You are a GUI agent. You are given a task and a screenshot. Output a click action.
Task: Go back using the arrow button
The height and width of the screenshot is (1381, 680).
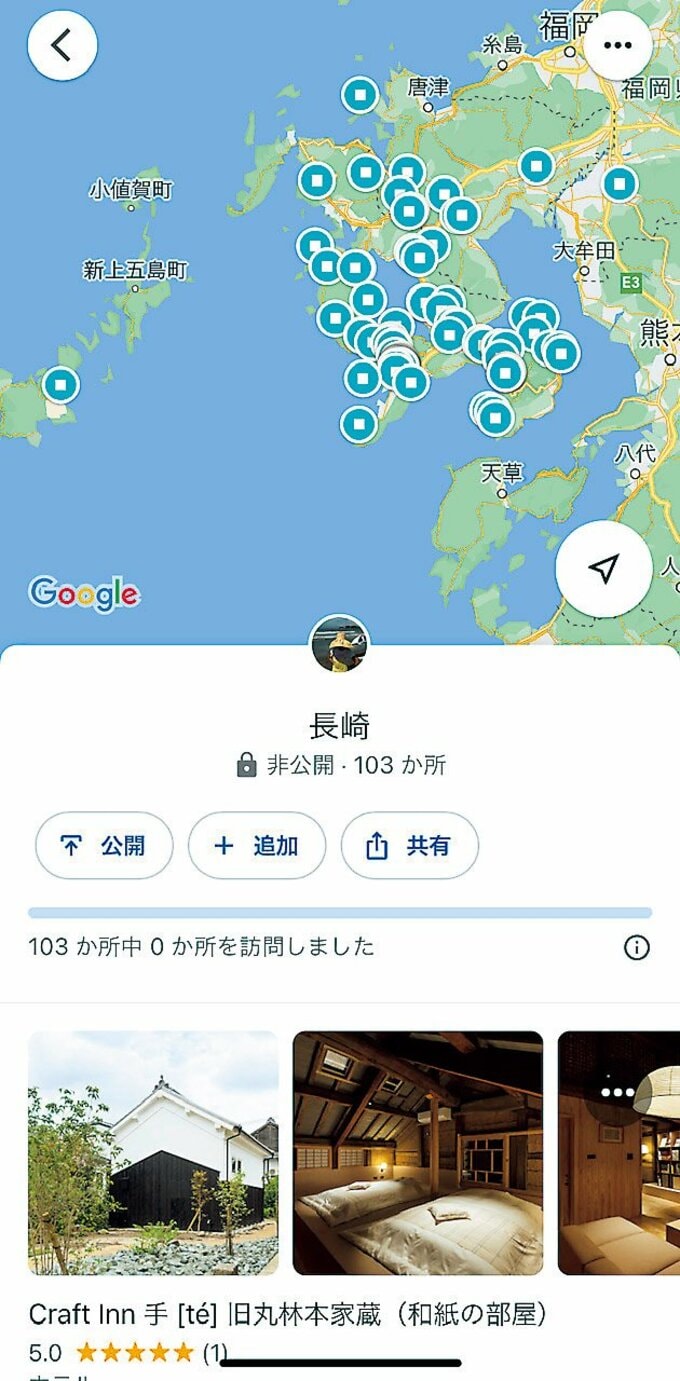[62, 45]
